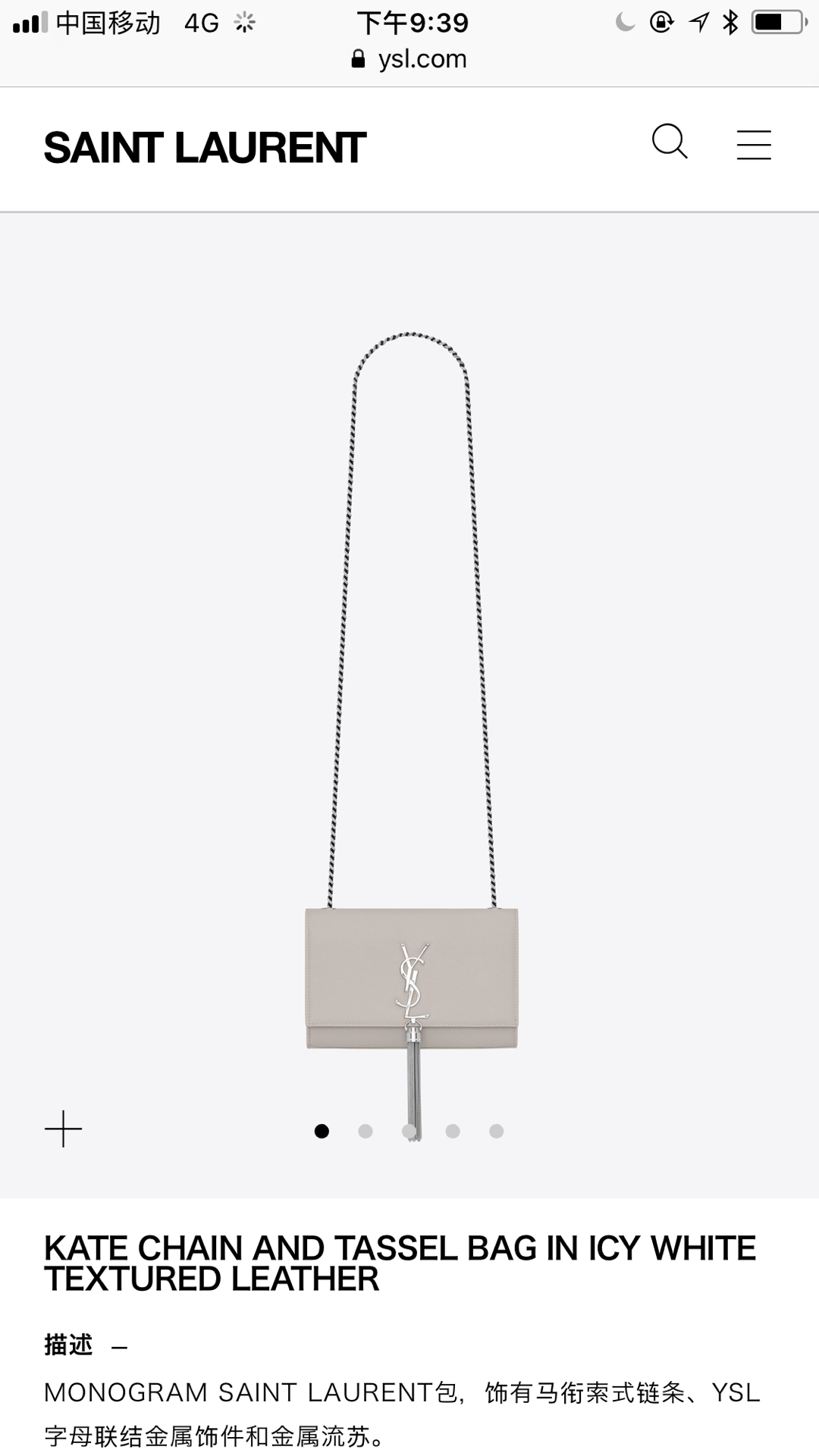The width and height of the screenshot is (819, 1456).
Task: Tap the Bluetooth icon in the status bar
Action: (x=730, y=23)
